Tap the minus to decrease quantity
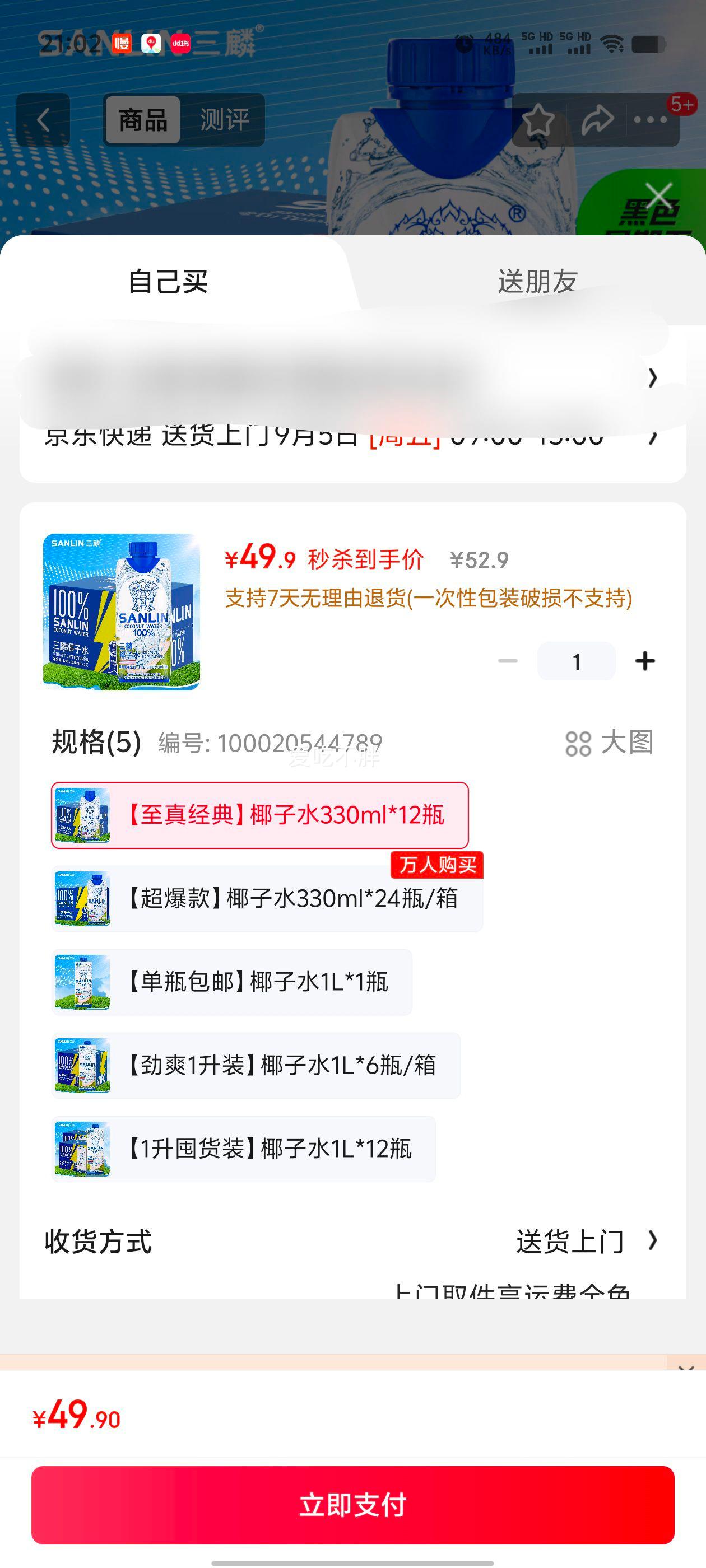This screenshot has height=1568, width=706. tap(509, 660)
